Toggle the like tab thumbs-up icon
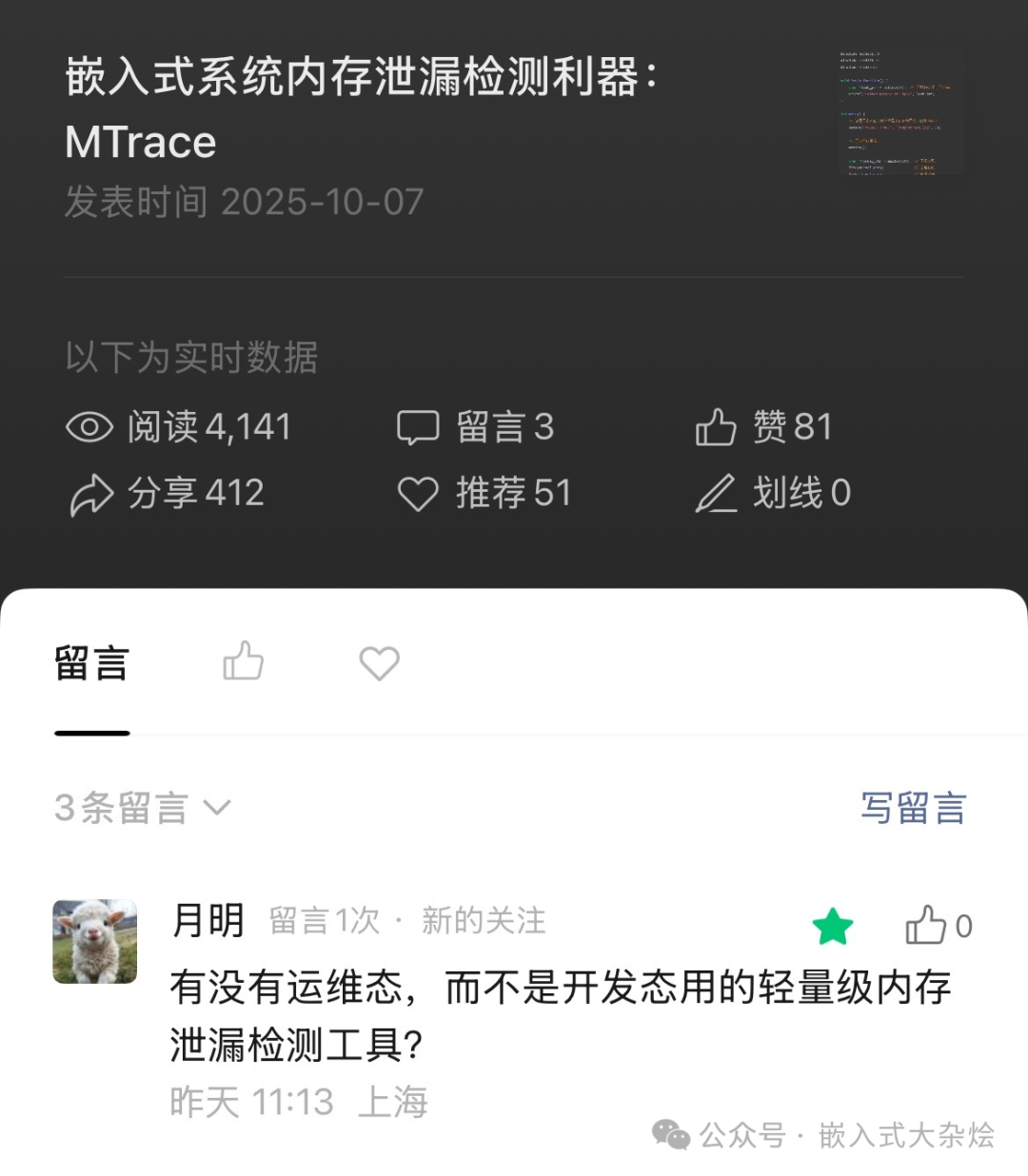 coord(244,663)
